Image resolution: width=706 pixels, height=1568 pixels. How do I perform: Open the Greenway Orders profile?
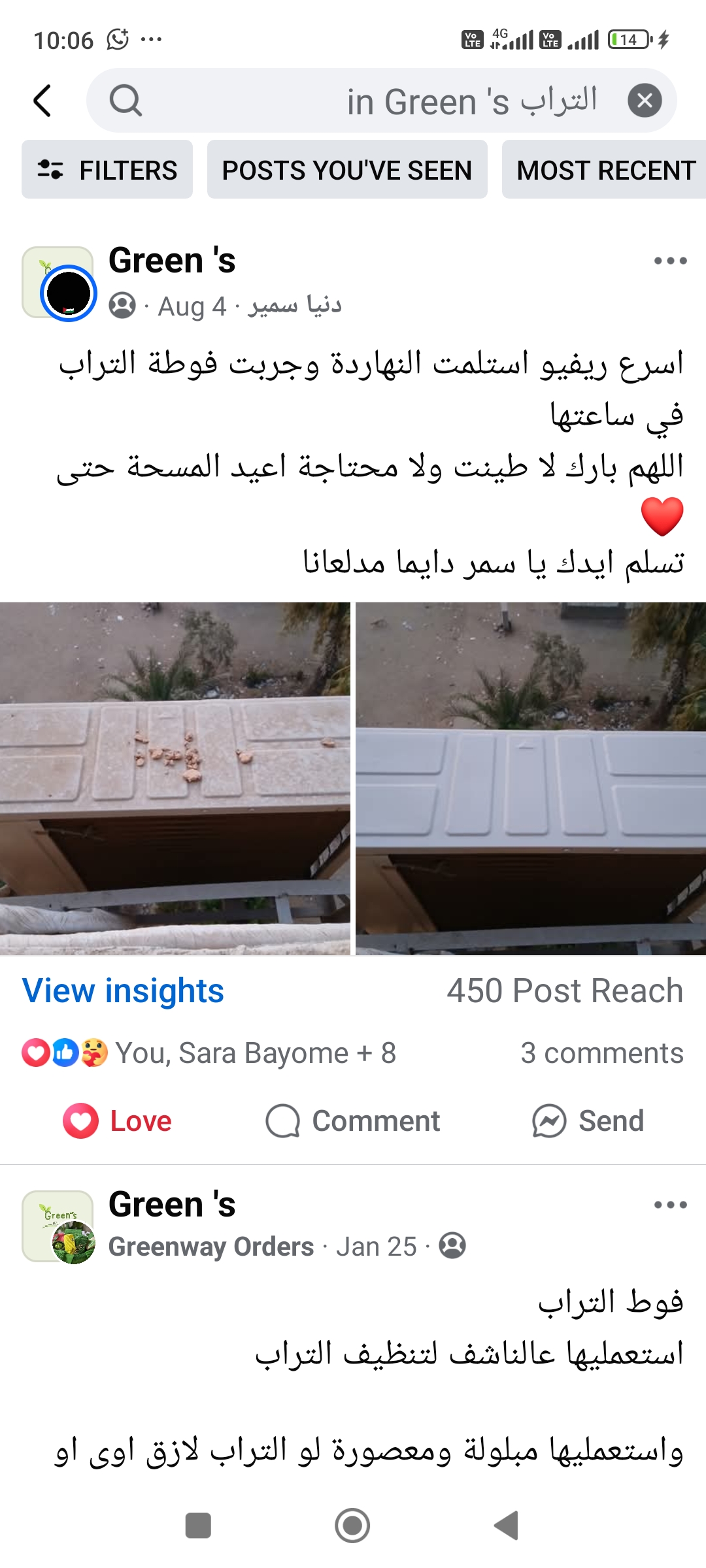(210, 1247)
